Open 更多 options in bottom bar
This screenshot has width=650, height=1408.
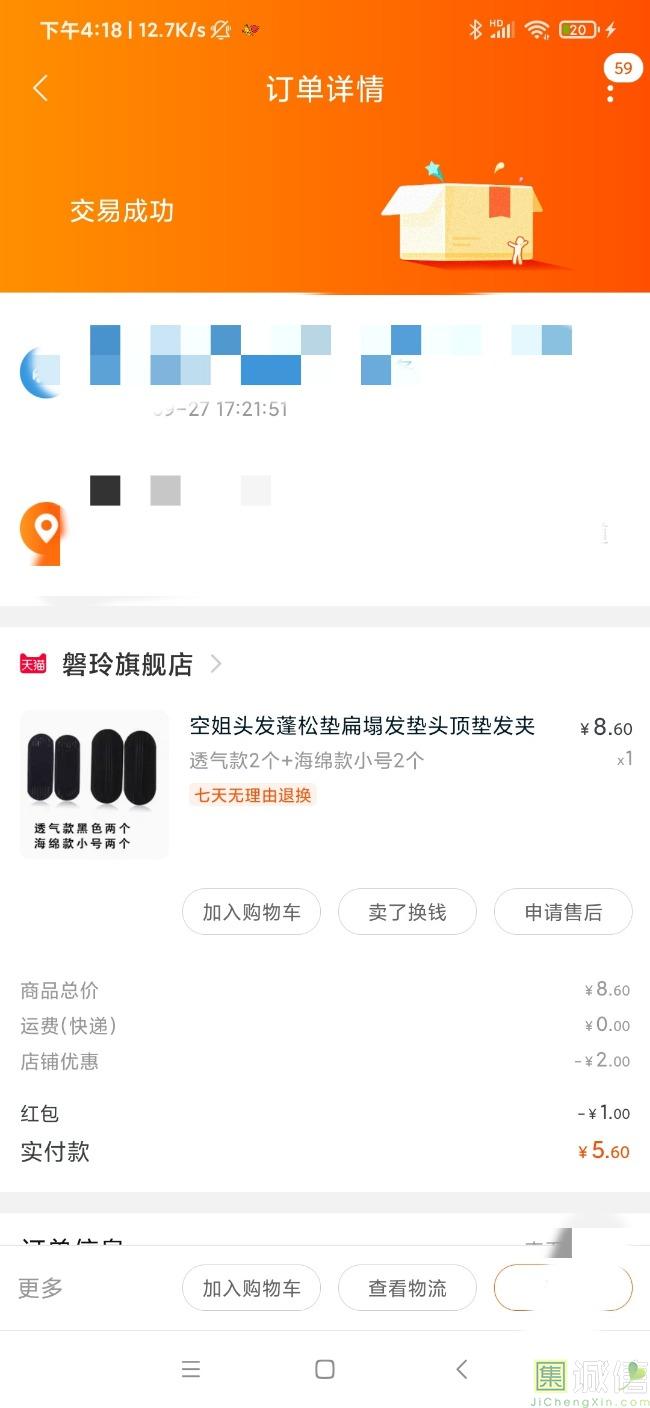tap(41, 1288)
